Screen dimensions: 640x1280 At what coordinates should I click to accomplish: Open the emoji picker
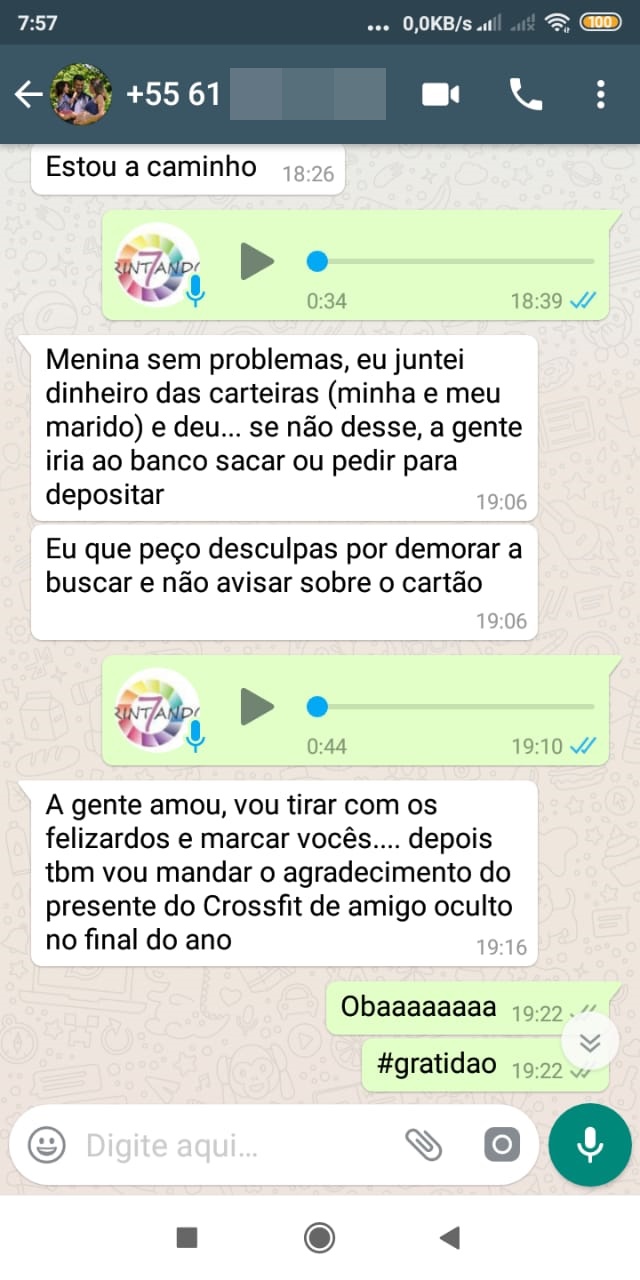pos(46,1145)
